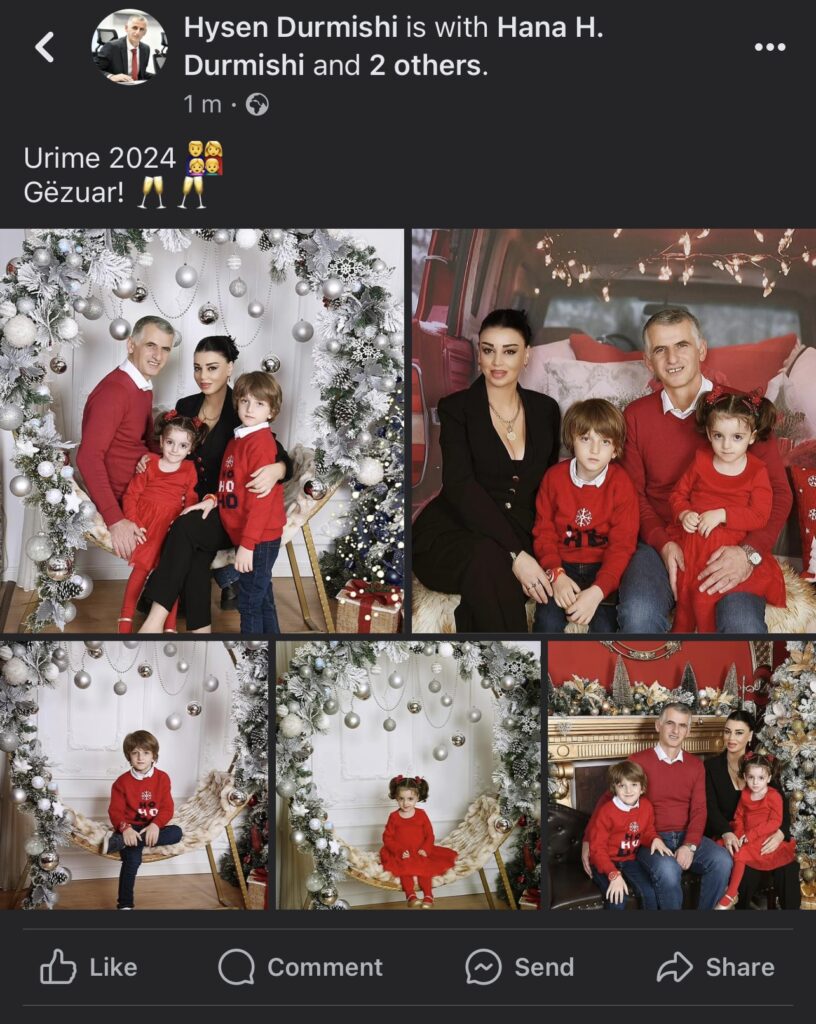Open the family photo with string lights

[x=614, y=431]
